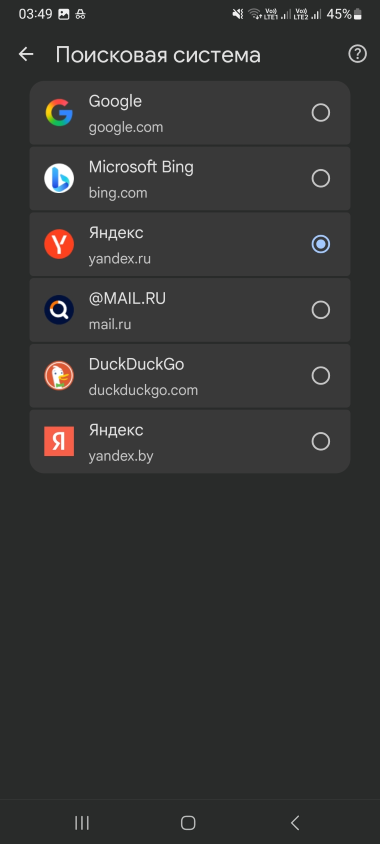Go back from Поисковая система screen
This screenshot has height=844, width=380.
[26, 54]
